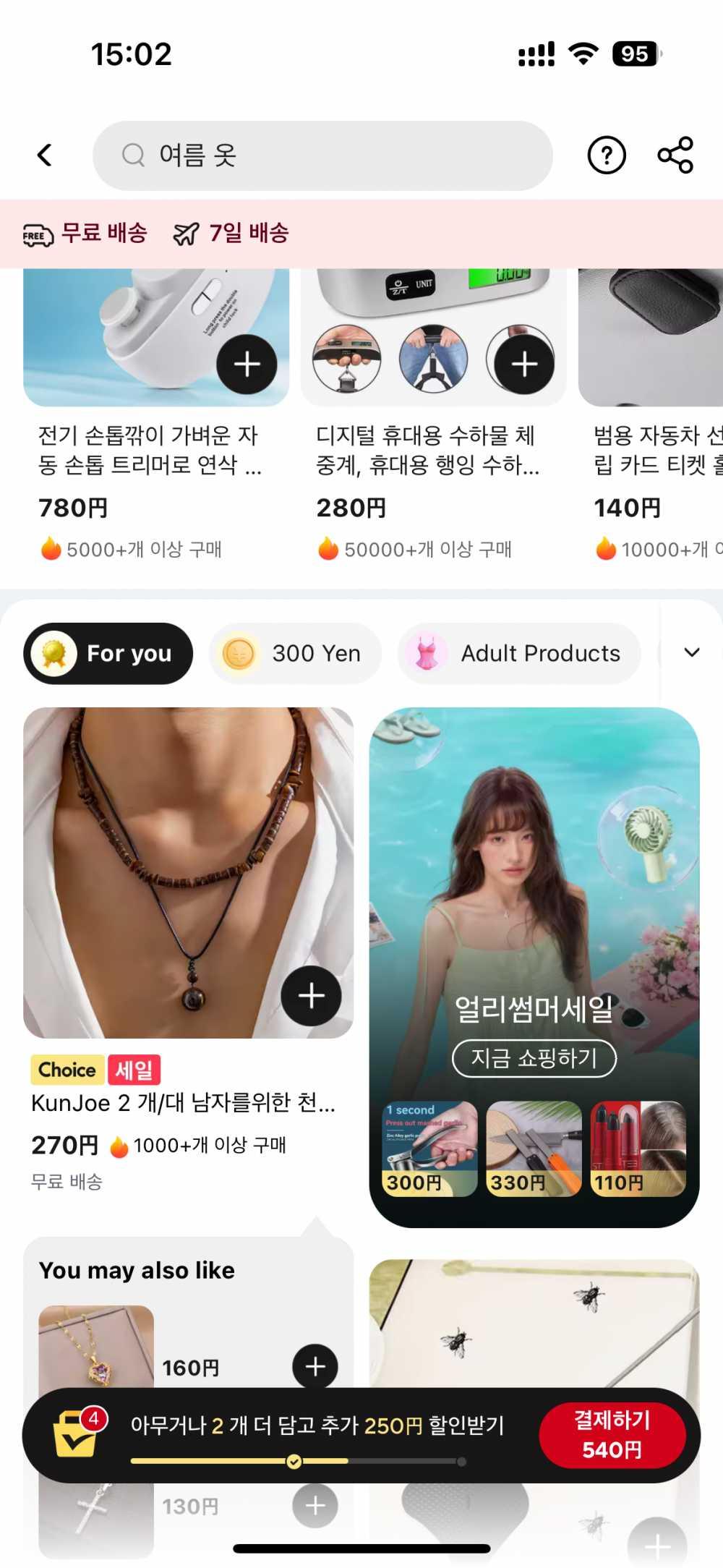Open the cart with 4 items
723x1568 pixels.
pos(77,1433)
